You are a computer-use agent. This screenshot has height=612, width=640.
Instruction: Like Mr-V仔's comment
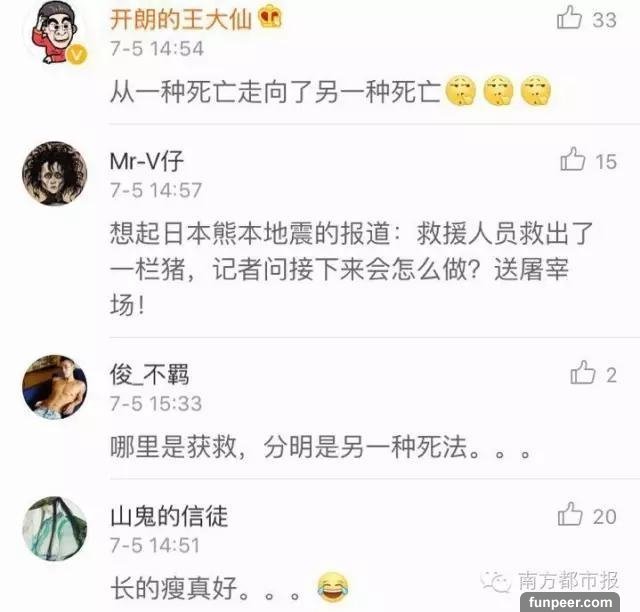point(573,160)
